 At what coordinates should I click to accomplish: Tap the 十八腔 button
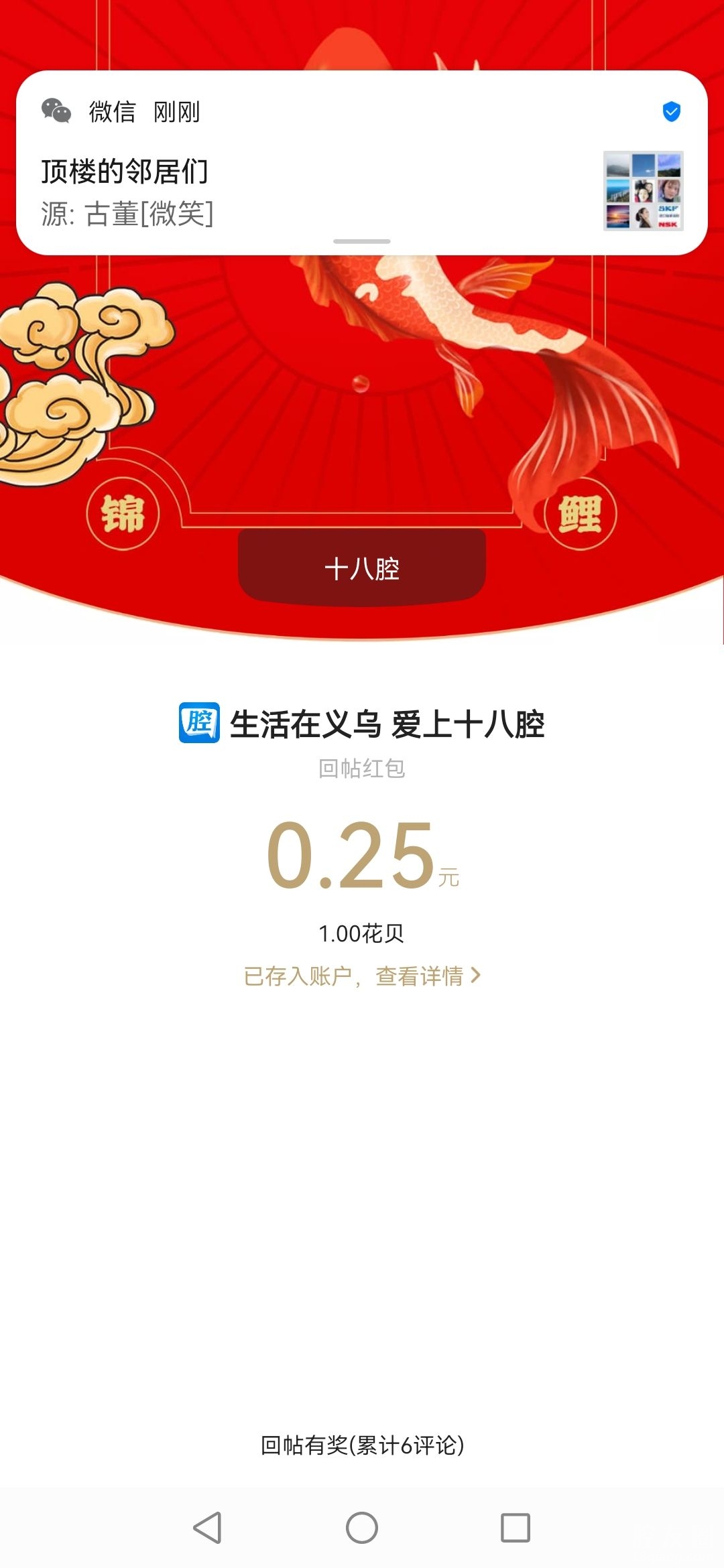coord(362,568)
